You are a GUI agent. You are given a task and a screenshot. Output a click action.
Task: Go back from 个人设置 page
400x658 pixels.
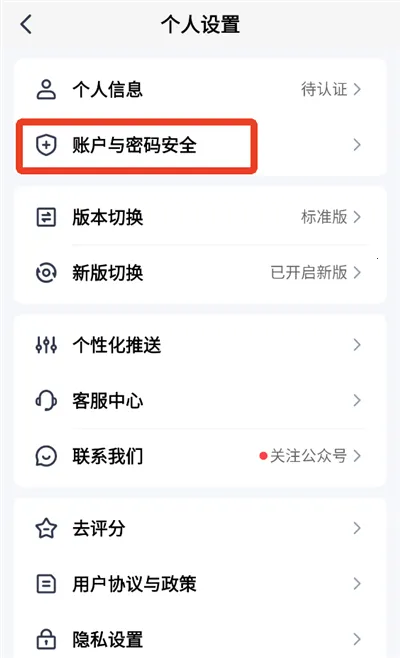[x=26, y=24]
